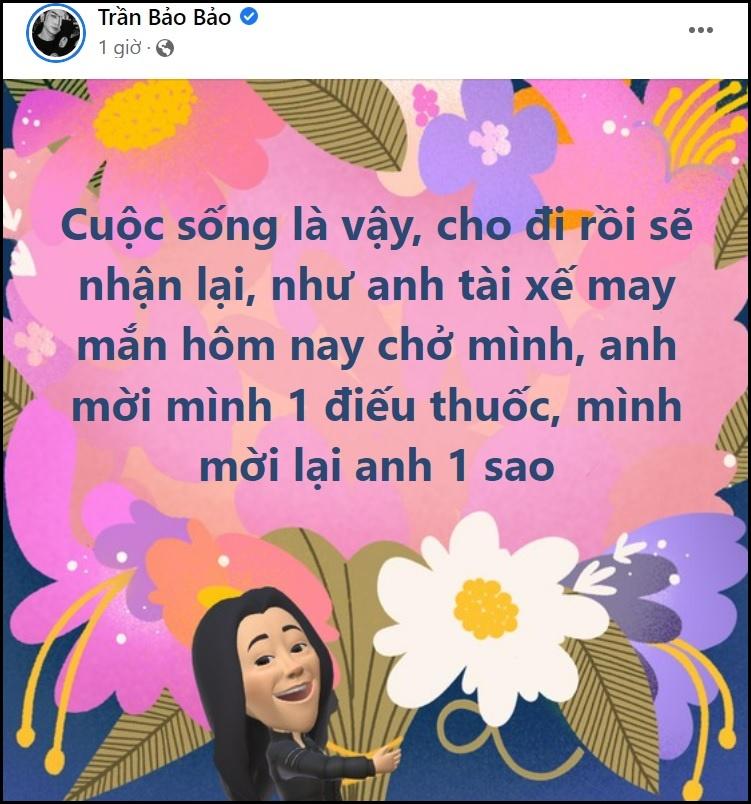This screenshot has height=804, width=751.
Task: Tap the 1 giờ post timestamp
Action: [x=120, y=47]
